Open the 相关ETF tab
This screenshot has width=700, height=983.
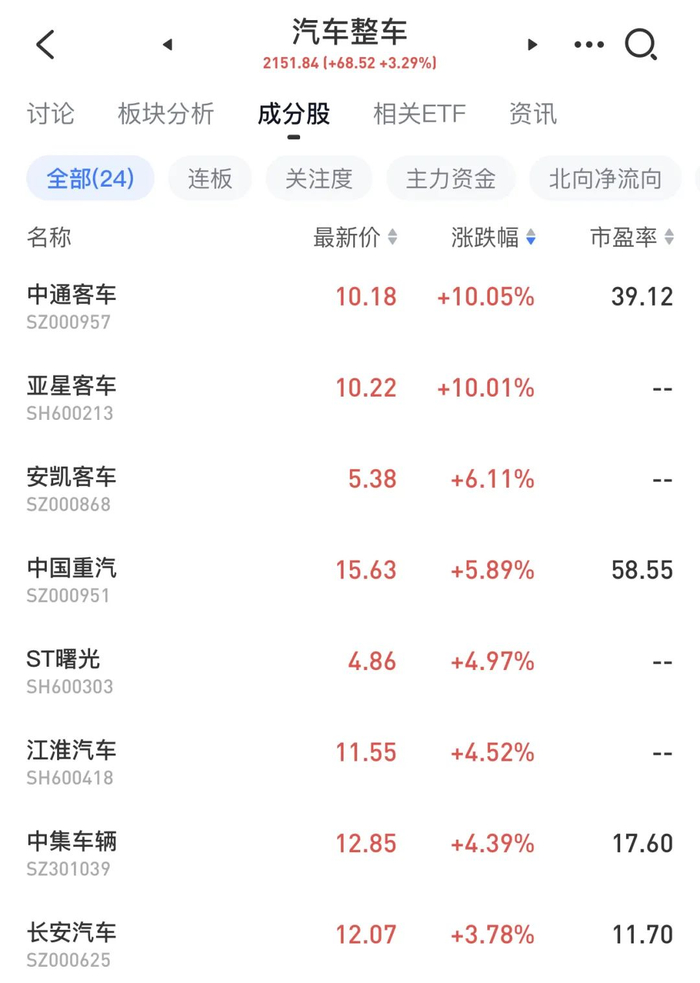tap(419, 114)
